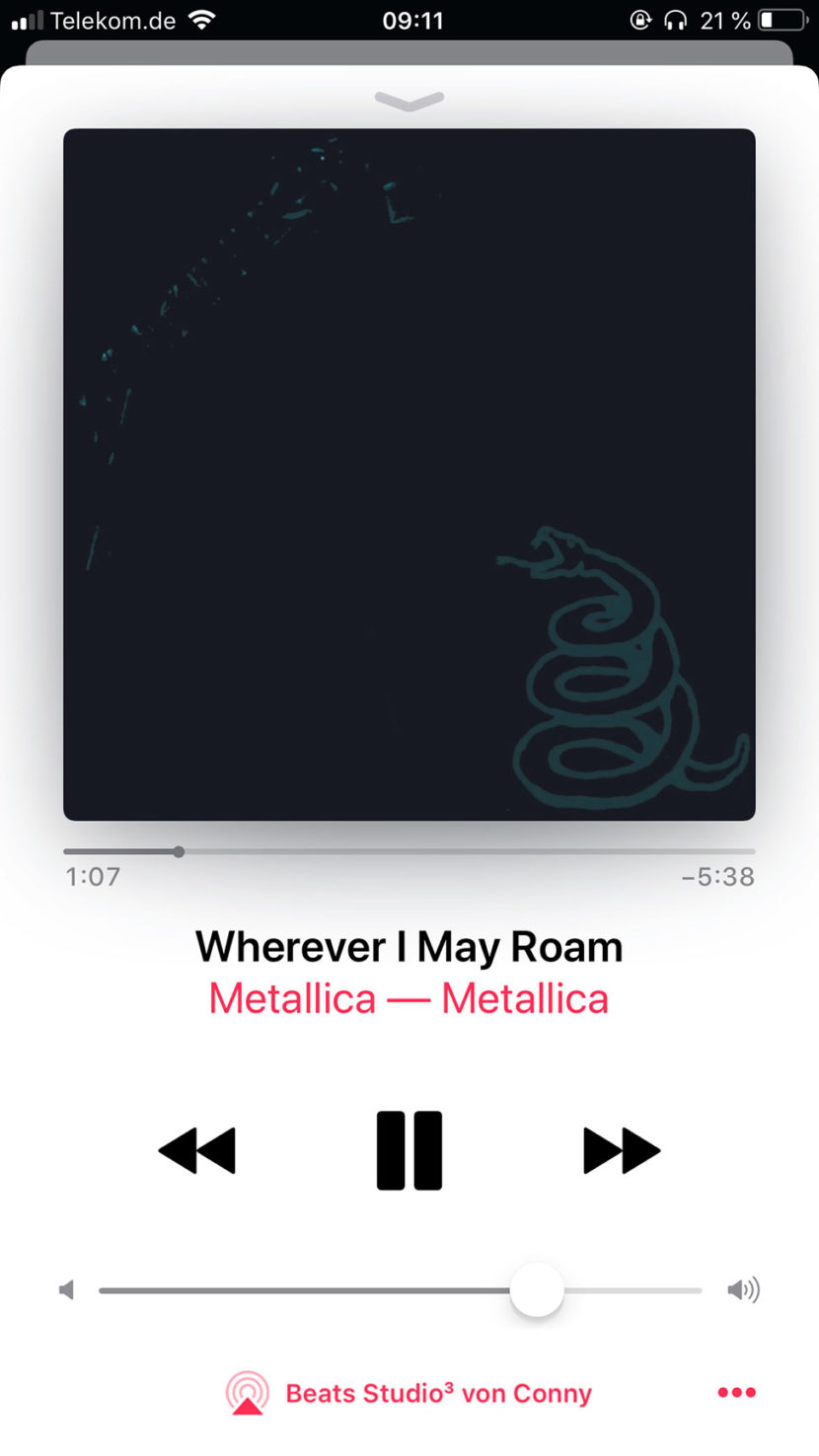Pause Wherever I May Roam
This screenshot has height=1456, width=819.
(409, 1150)
